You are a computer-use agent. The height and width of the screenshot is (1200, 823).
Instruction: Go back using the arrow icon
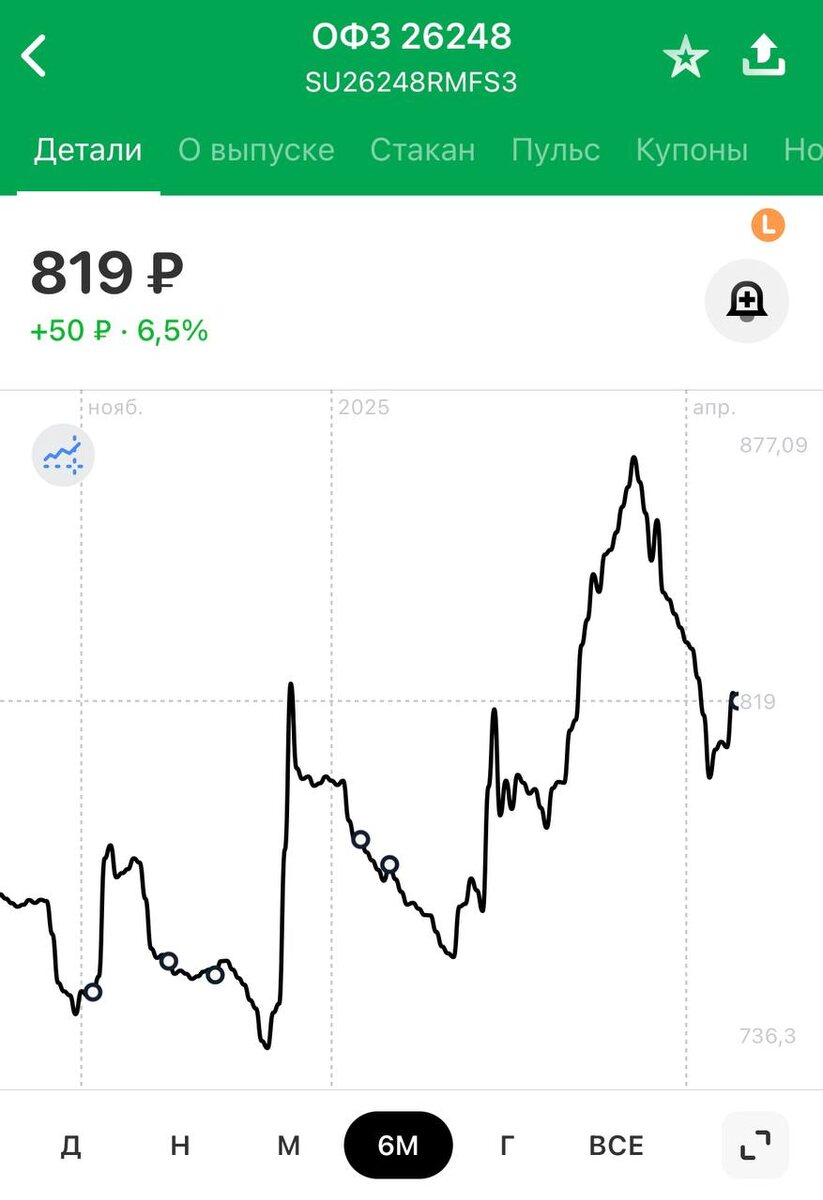(x=35, y=55)
